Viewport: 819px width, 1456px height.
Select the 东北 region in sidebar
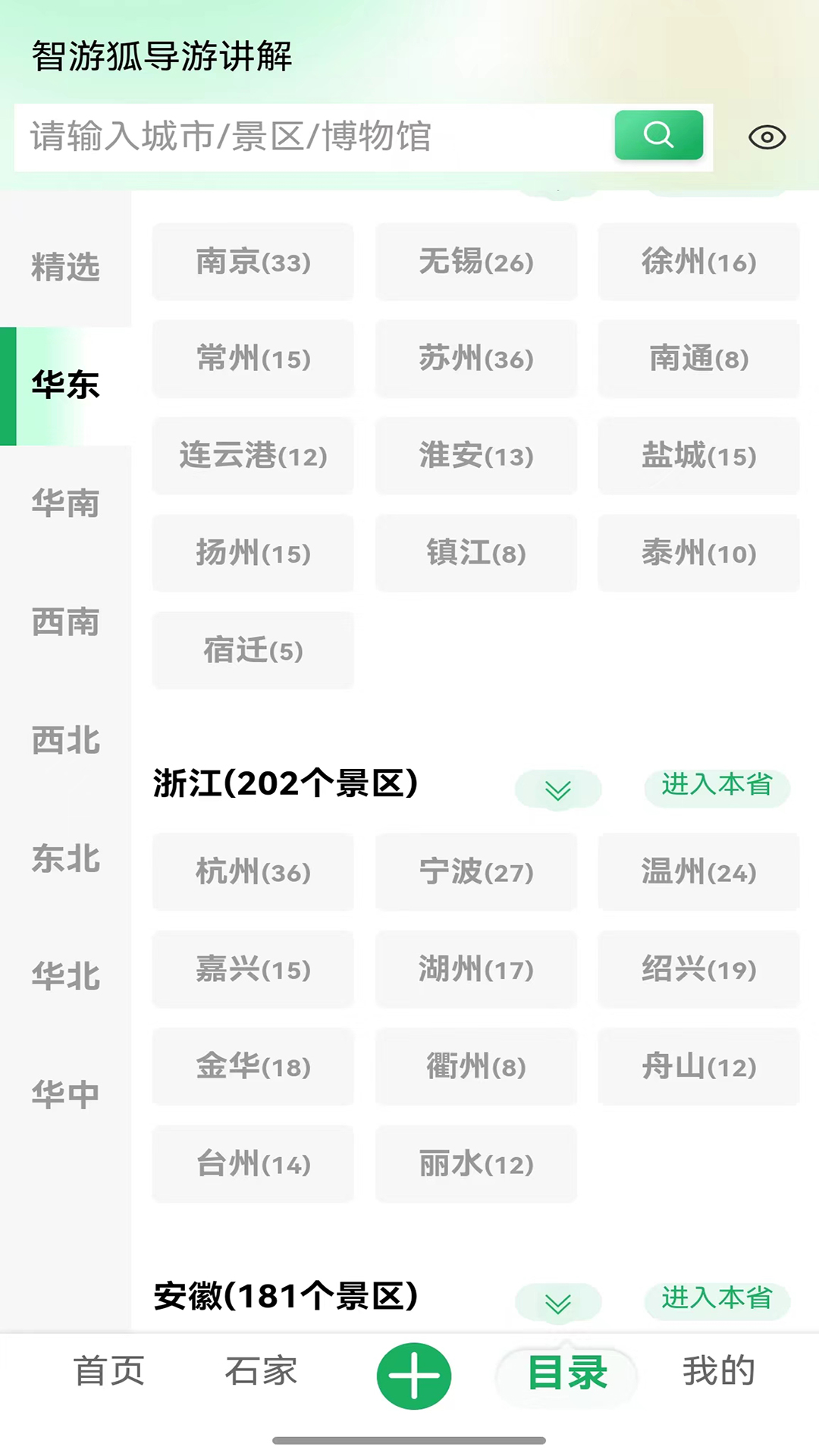point(65,861)
